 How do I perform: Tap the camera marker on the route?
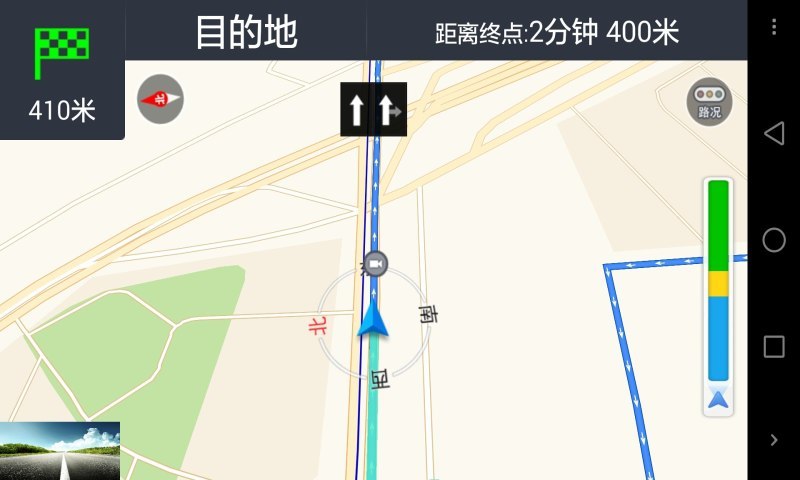click(x=375, y=264)
